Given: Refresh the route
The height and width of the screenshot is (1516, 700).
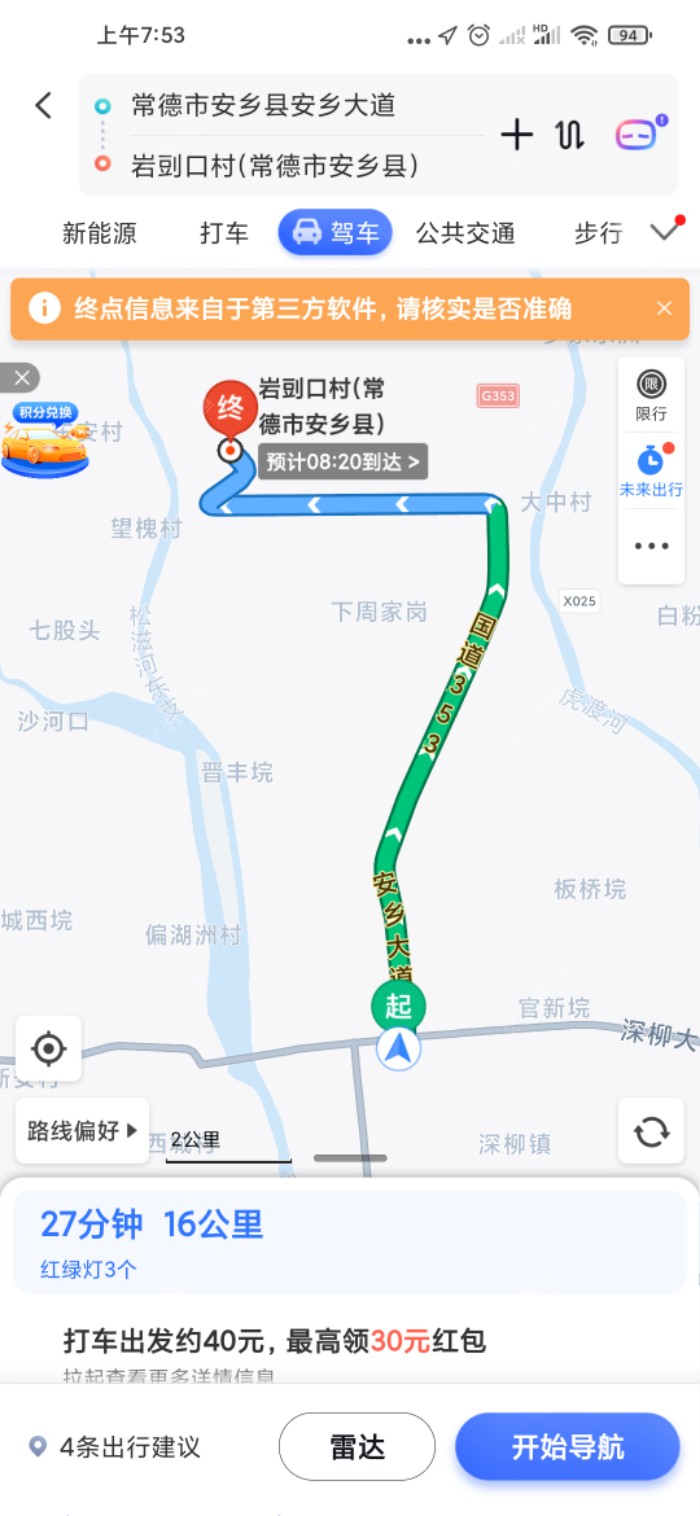Looking at the screenshot, I should coord(651,1131).
